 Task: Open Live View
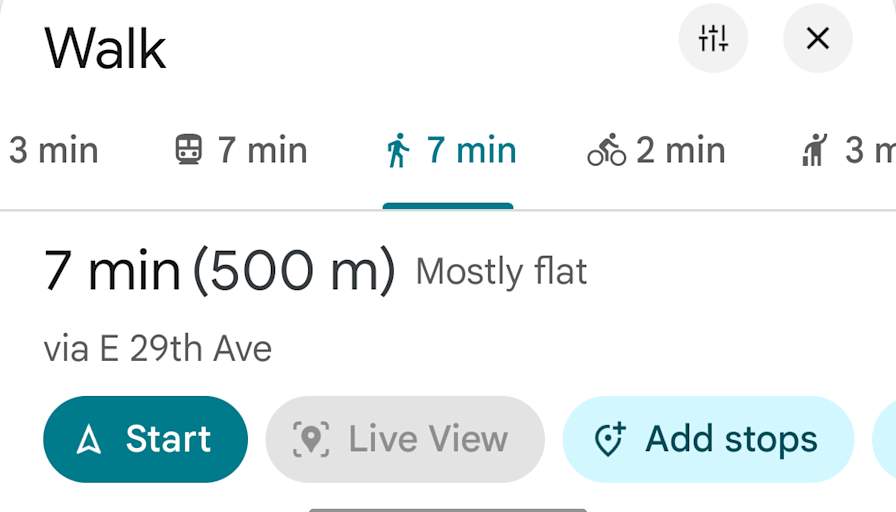(404, 439)
